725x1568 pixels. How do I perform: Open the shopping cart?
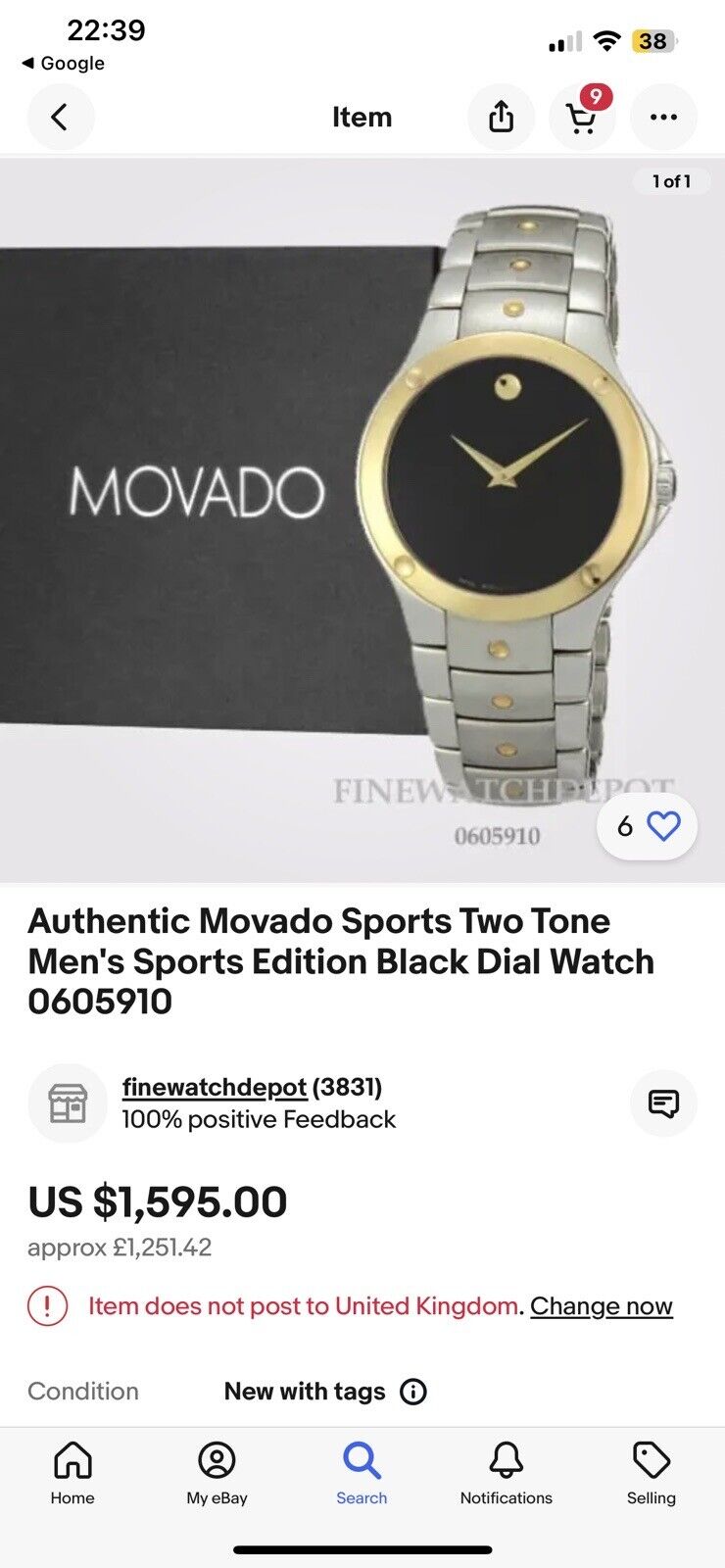(x=582, y=118)
